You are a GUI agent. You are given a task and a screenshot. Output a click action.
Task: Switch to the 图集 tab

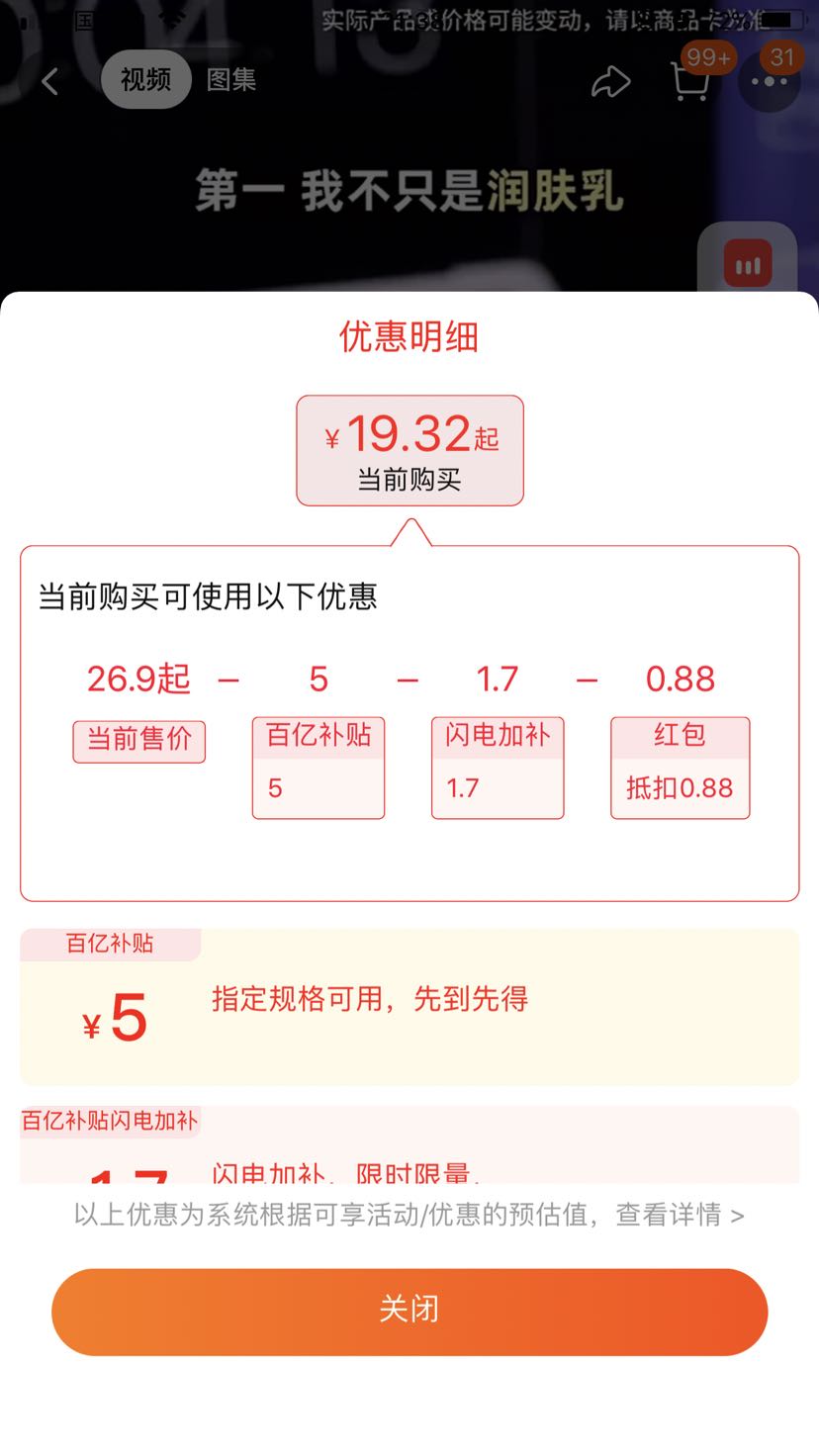(x=231, y=79)
